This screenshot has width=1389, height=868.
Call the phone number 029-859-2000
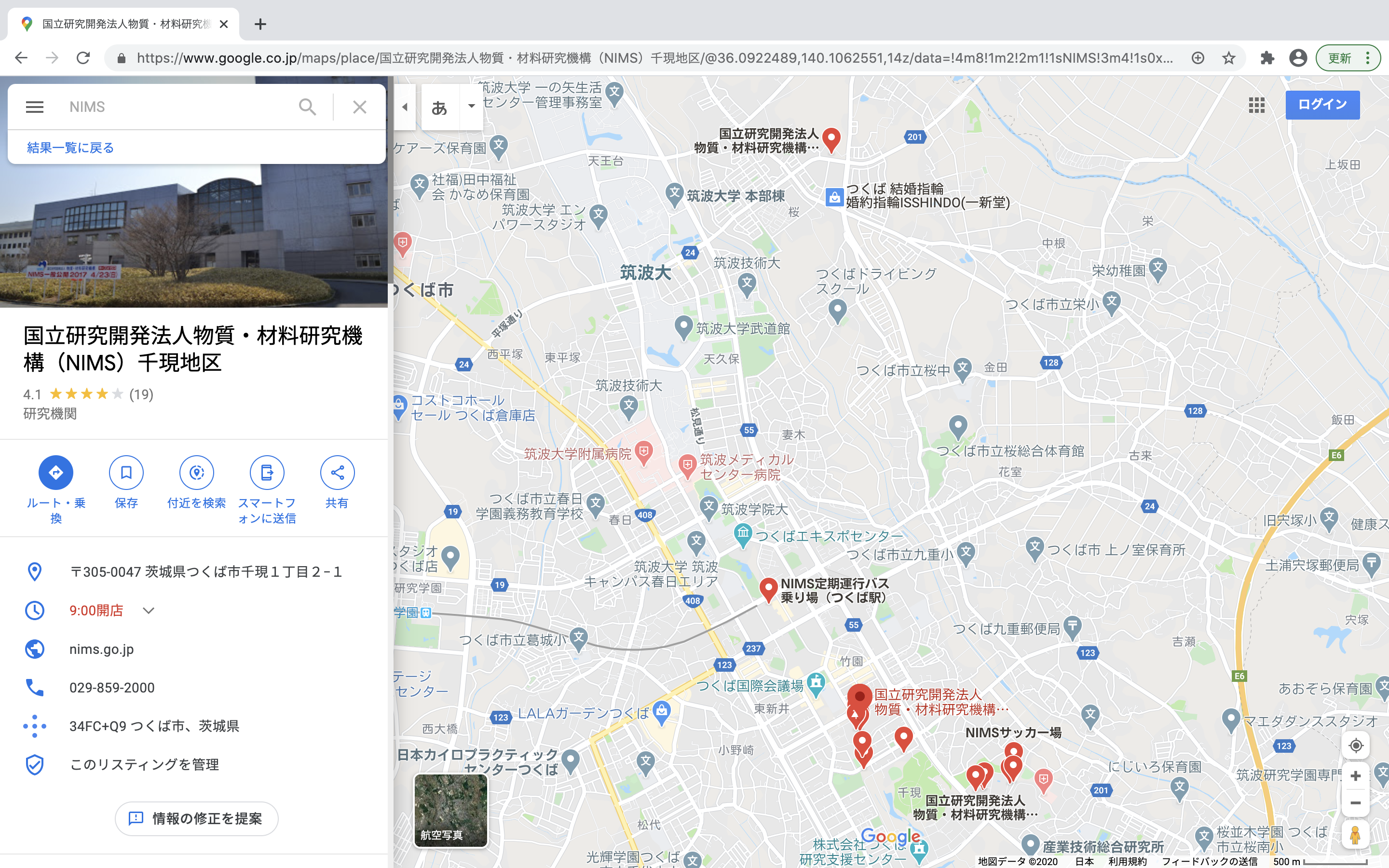click(x=112, y=687)
